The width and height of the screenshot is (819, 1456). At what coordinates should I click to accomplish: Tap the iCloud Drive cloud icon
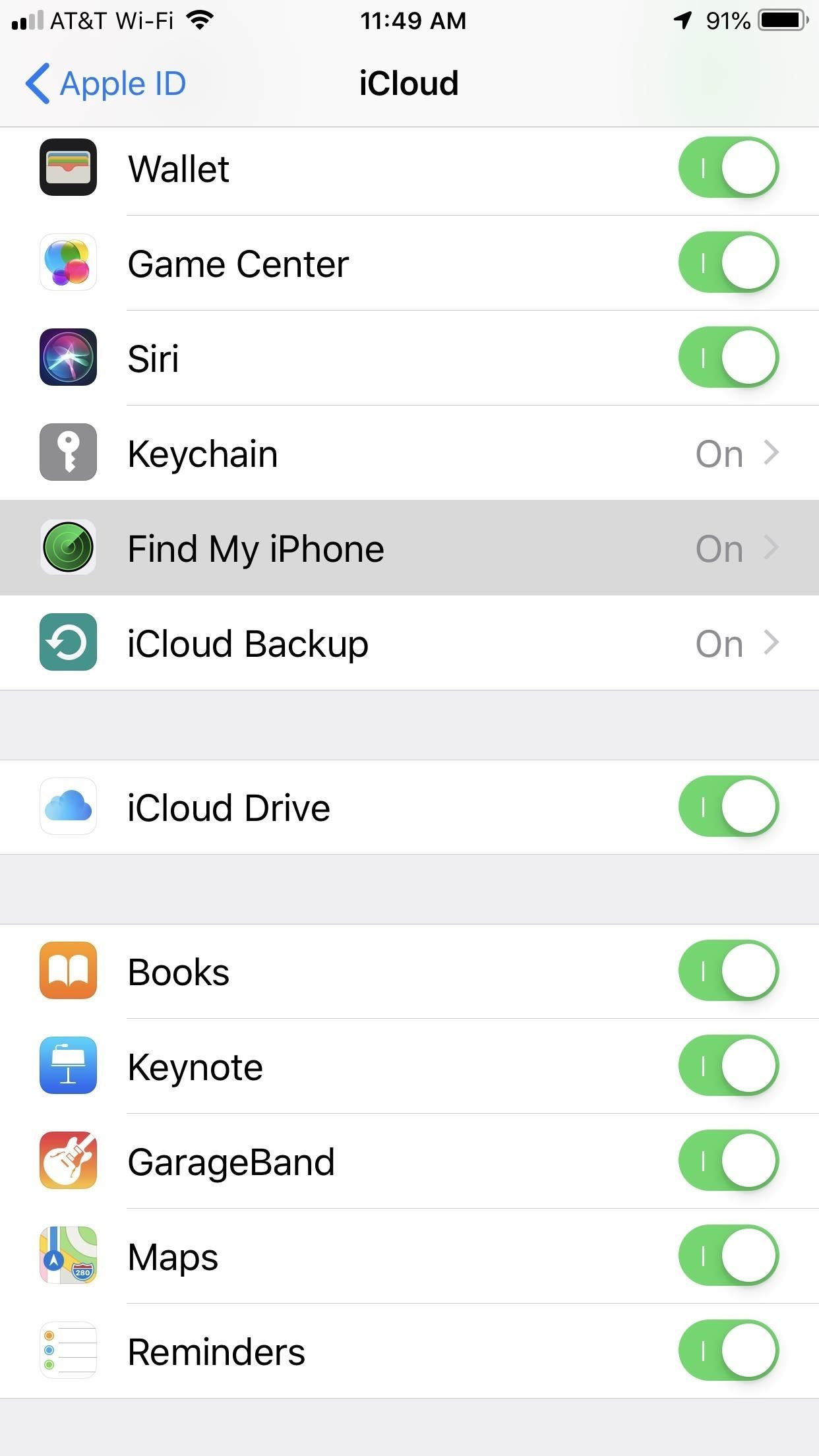(68, 806)
